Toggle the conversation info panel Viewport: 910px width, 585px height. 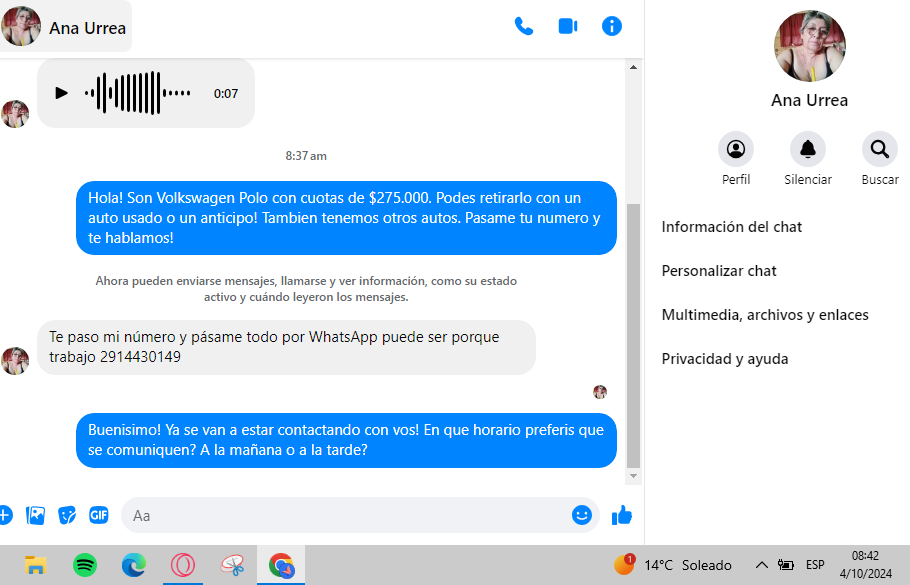pos(612,26)
